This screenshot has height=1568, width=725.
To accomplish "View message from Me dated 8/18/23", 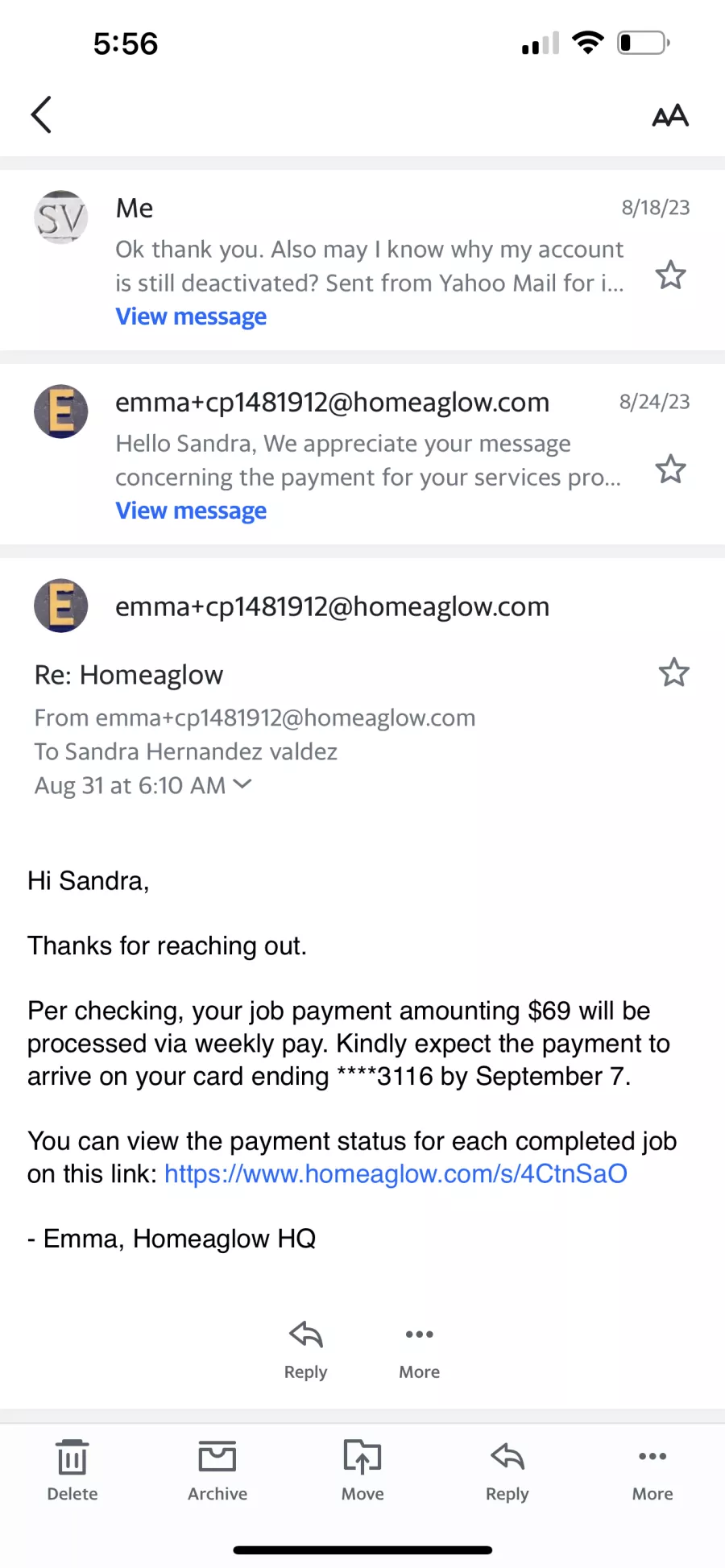I will point(191,316).
